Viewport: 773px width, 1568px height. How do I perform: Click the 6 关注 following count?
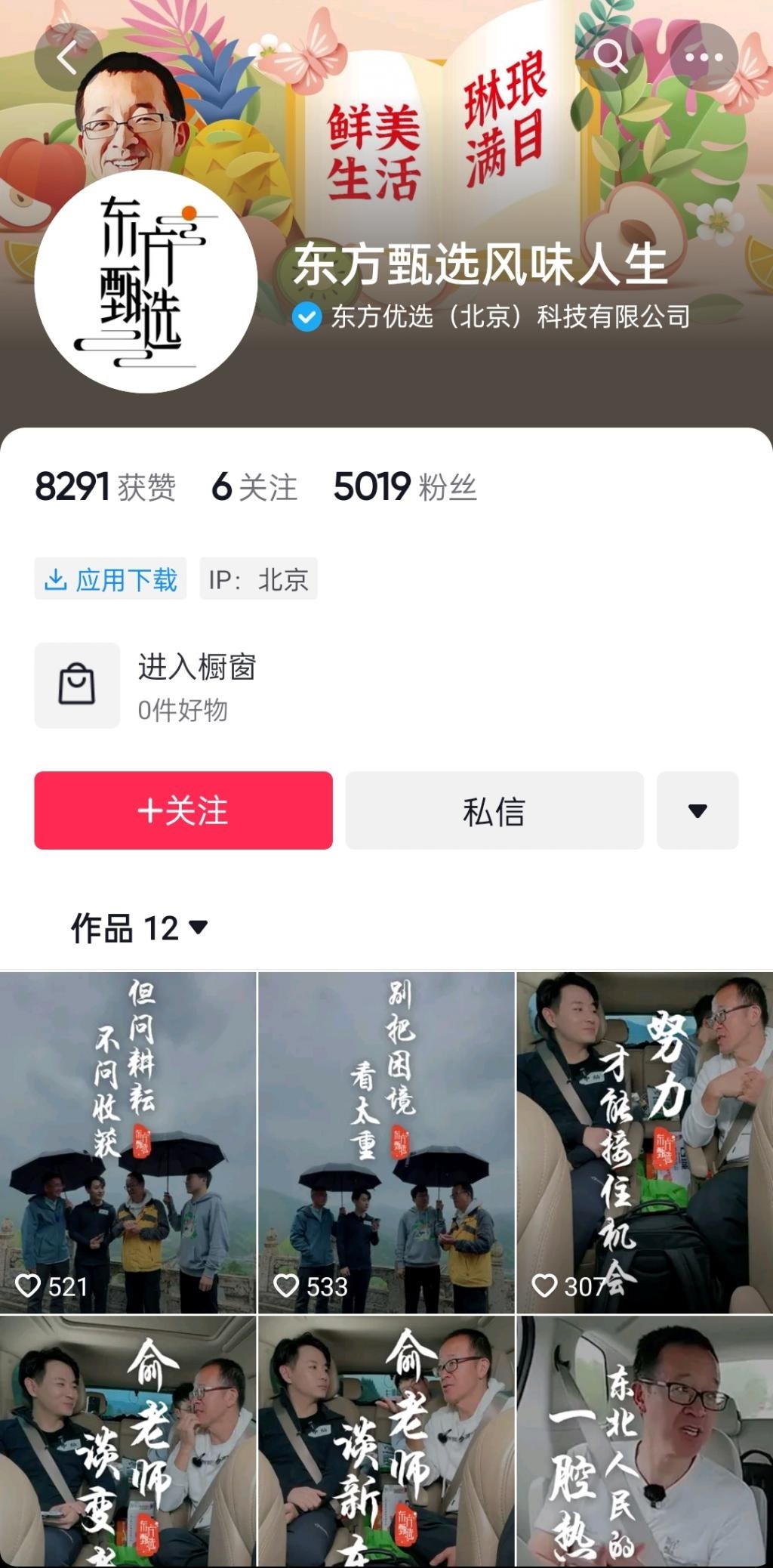coord(254,488)
